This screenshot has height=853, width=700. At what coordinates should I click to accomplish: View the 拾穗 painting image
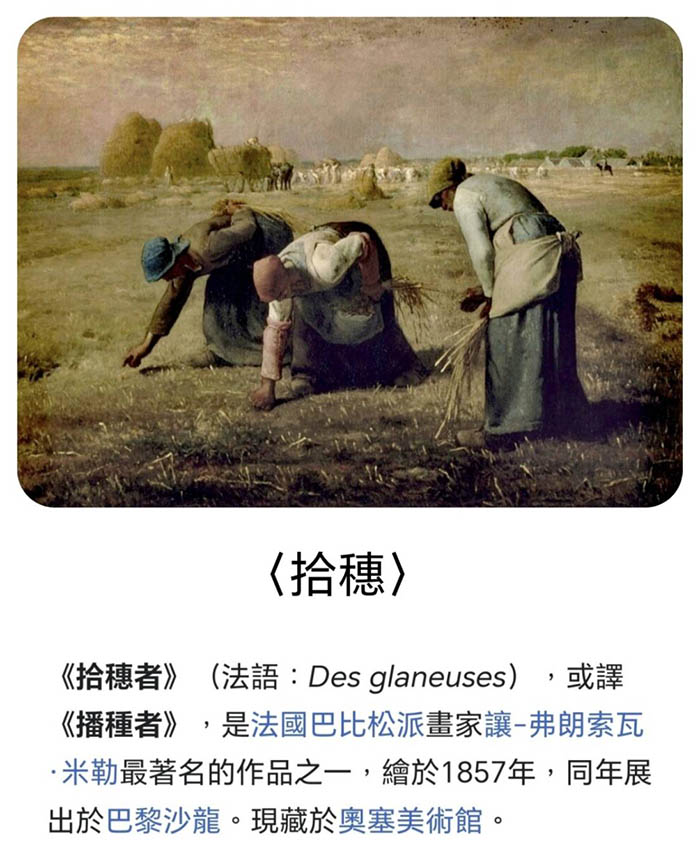point(349,262)
